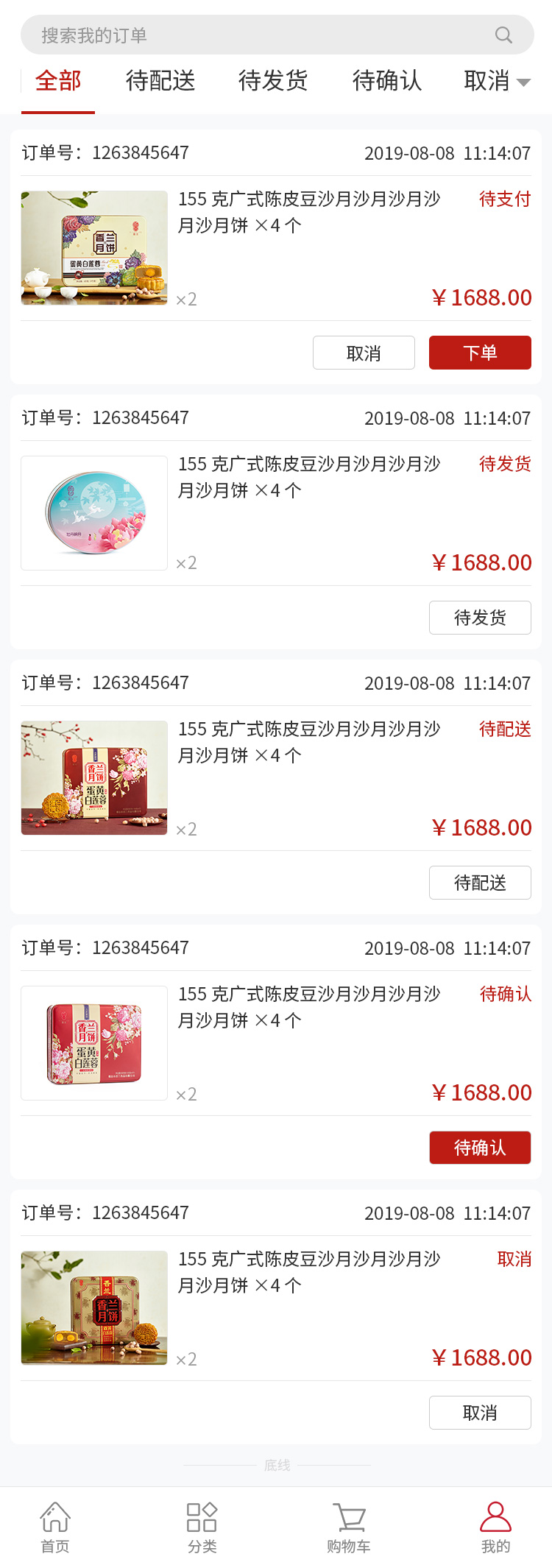The height and width of the screenshot is (1568, 552).
Task: Open the 搜索我的订单 search field
Action: coord(265,35)
